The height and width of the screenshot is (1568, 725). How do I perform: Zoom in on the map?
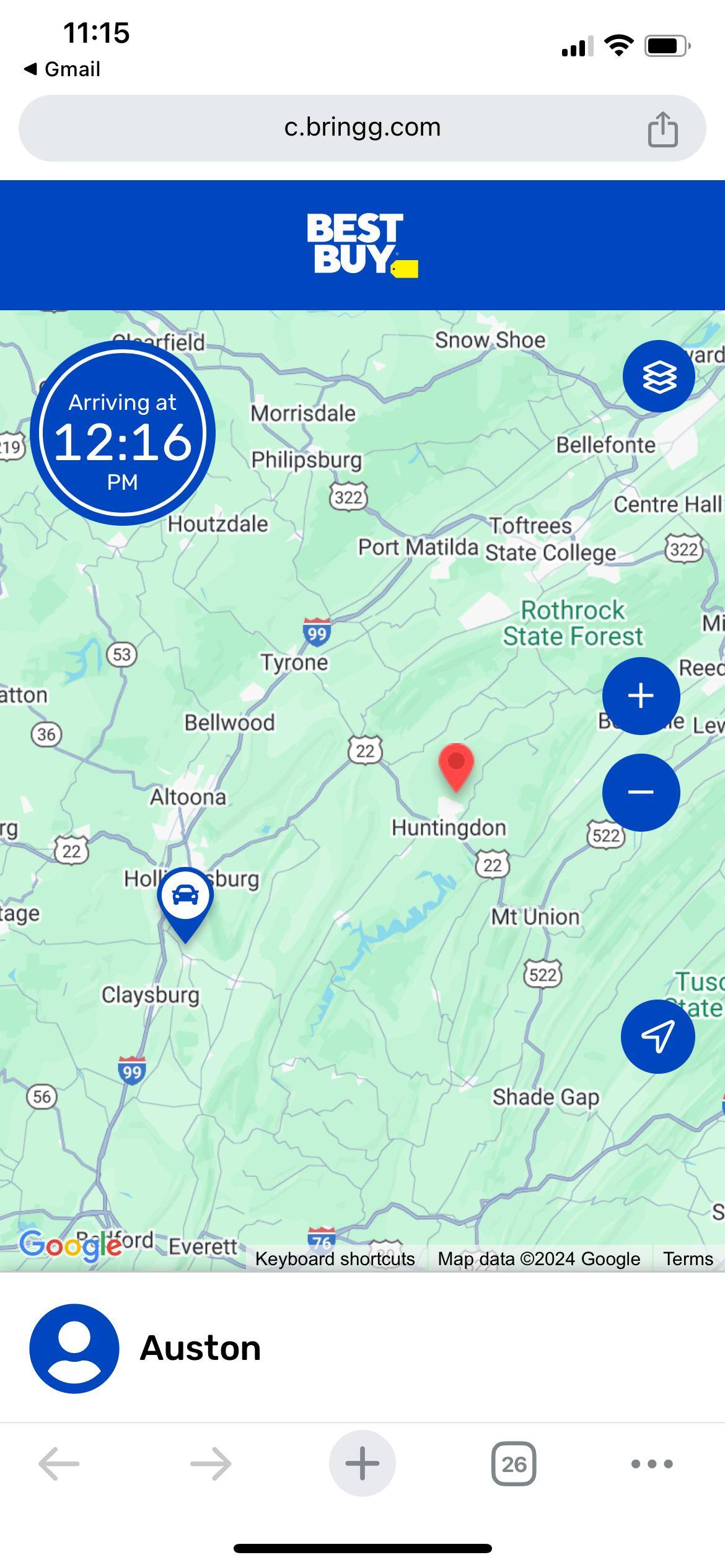(641, 695)
